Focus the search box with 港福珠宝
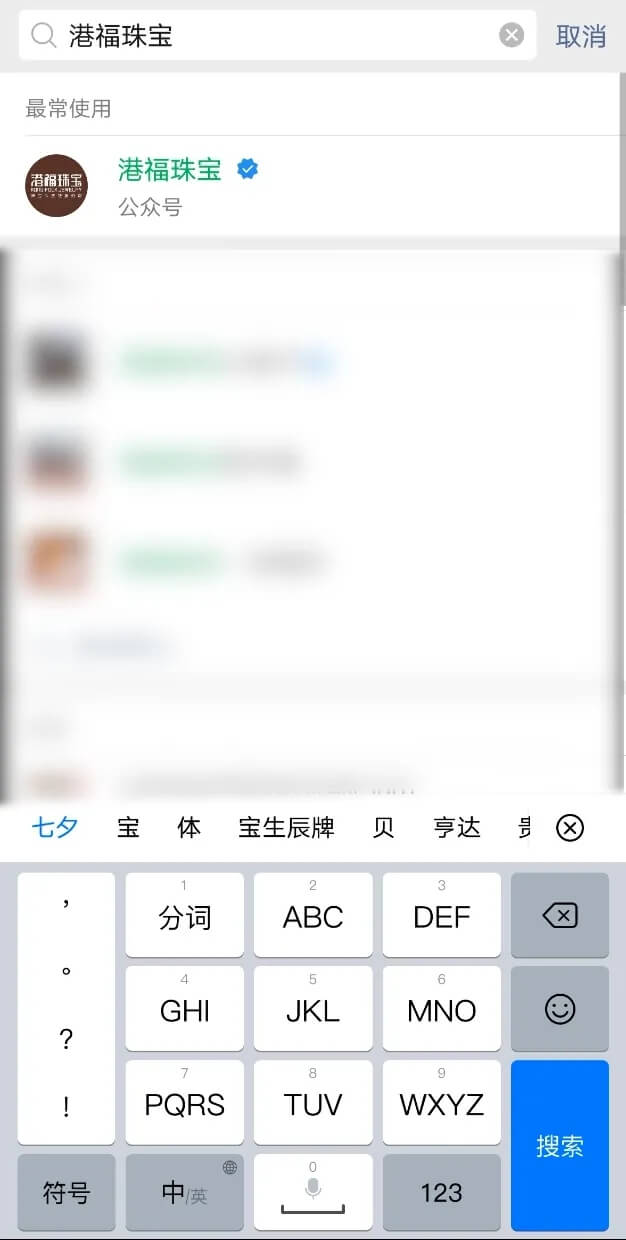626x1240 pixels. (x=270, y=36)
